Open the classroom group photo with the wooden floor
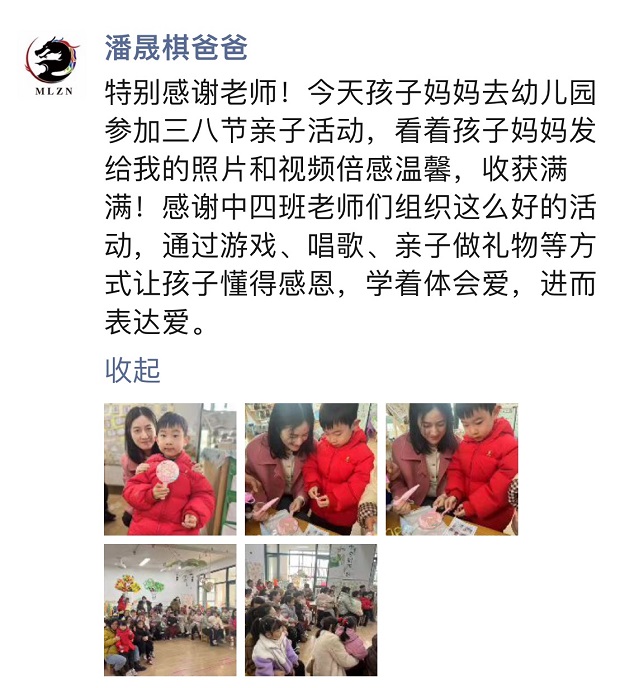This screenshot has width=620, height=688. (170, 610)
